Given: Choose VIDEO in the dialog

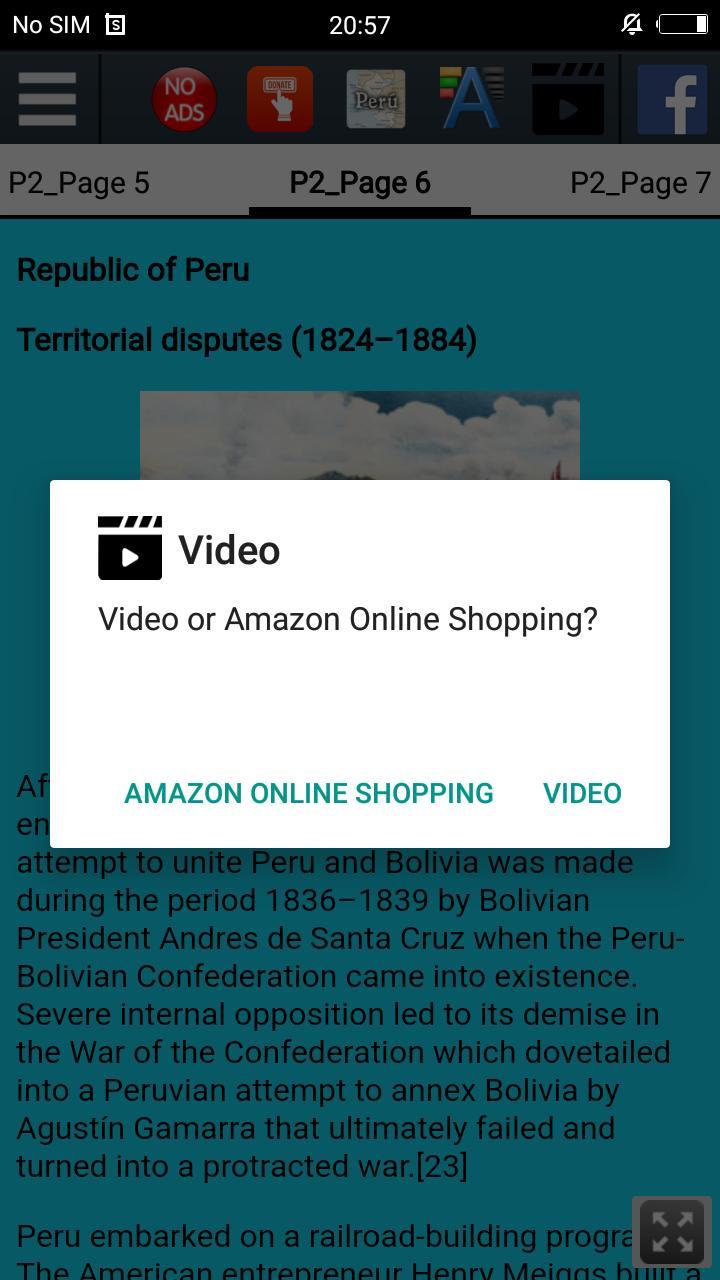Looking at the screenshot, I should coord(582,793).
